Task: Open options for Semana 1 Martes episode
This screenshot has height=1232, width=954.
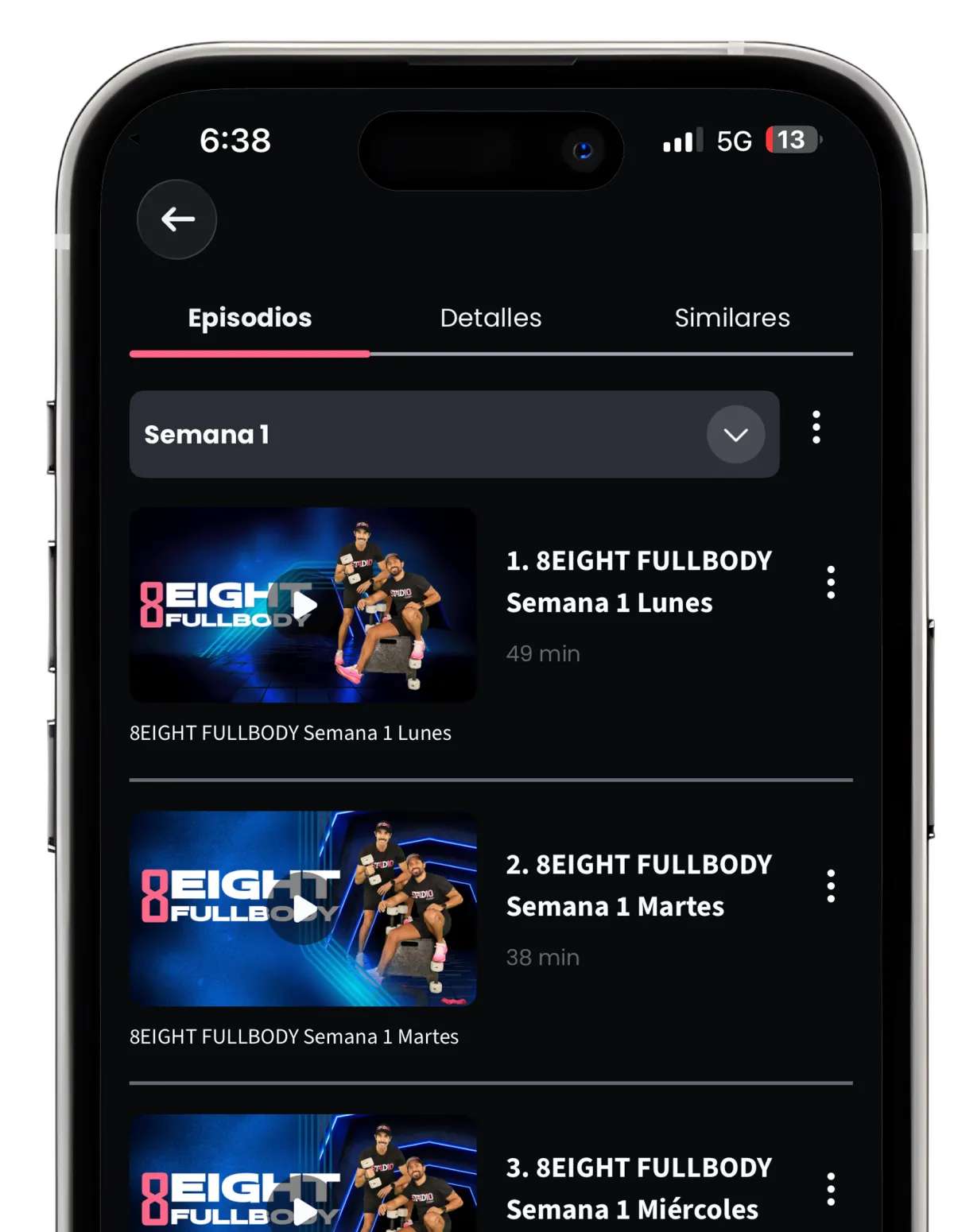Action: pyautogui.click(x=831, y=885)
